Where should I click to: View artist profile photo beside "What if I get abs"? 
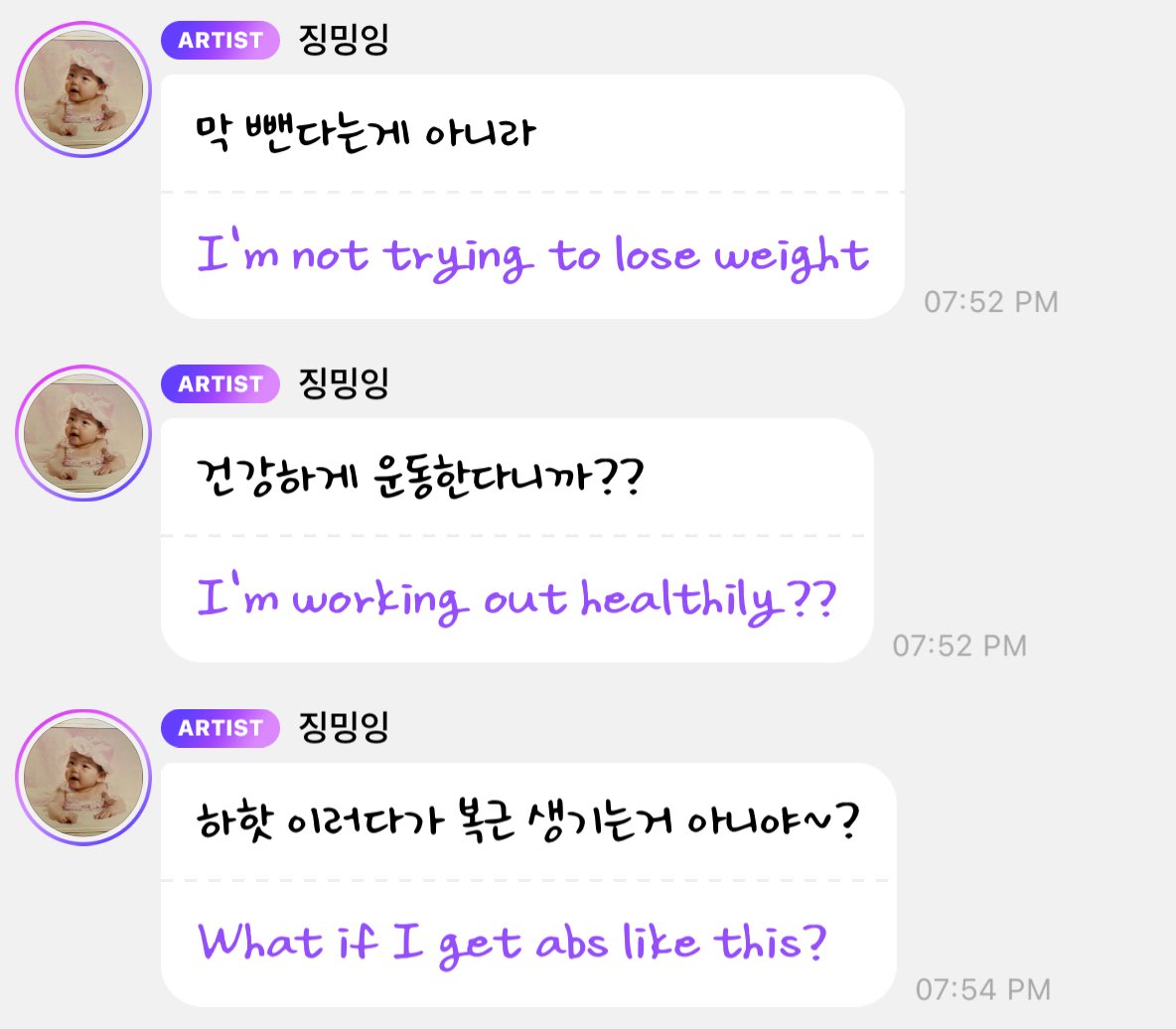(83, 777)
